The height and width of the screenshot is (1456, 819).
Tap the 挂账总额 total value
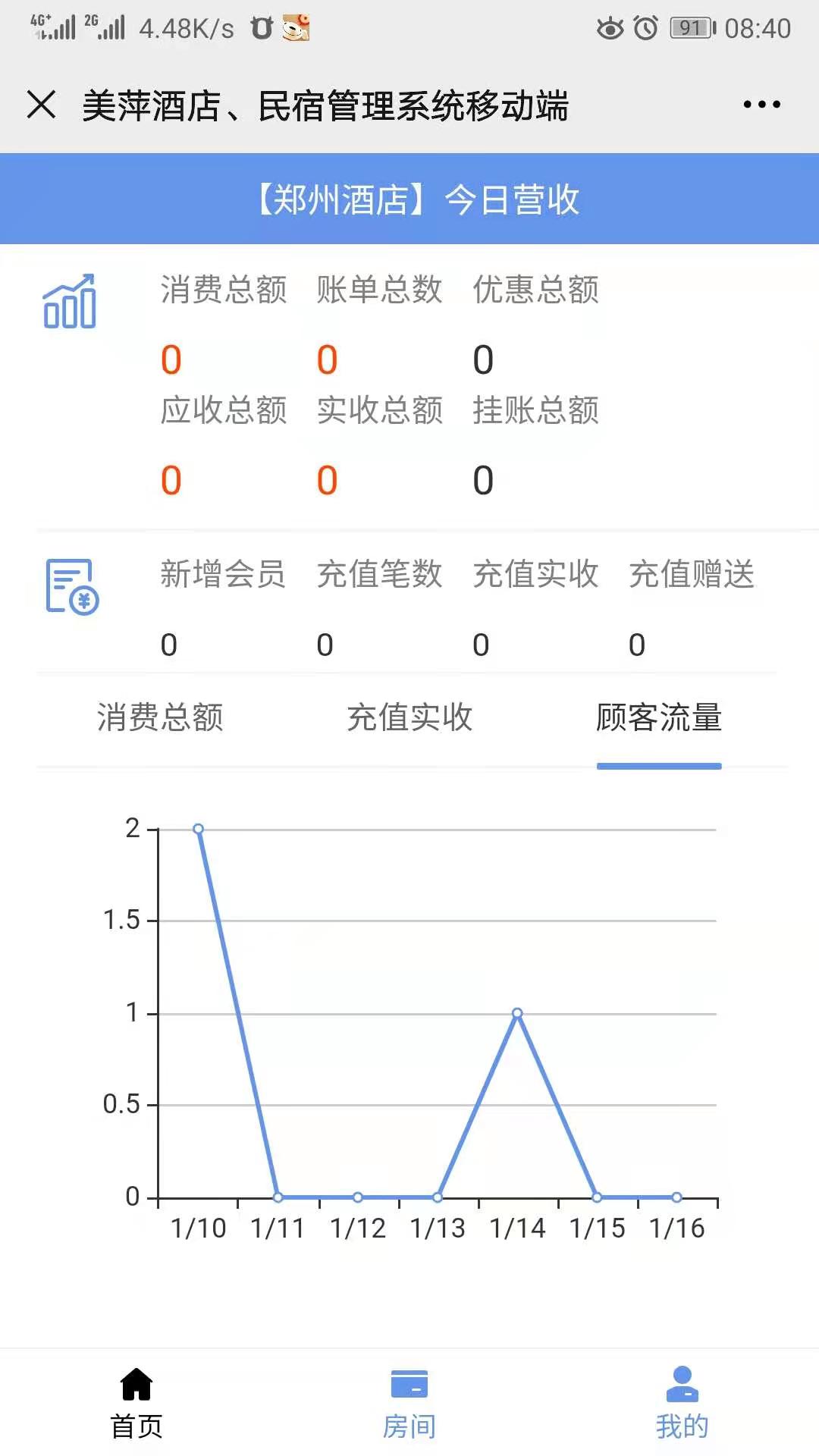(x=483, y=479)
